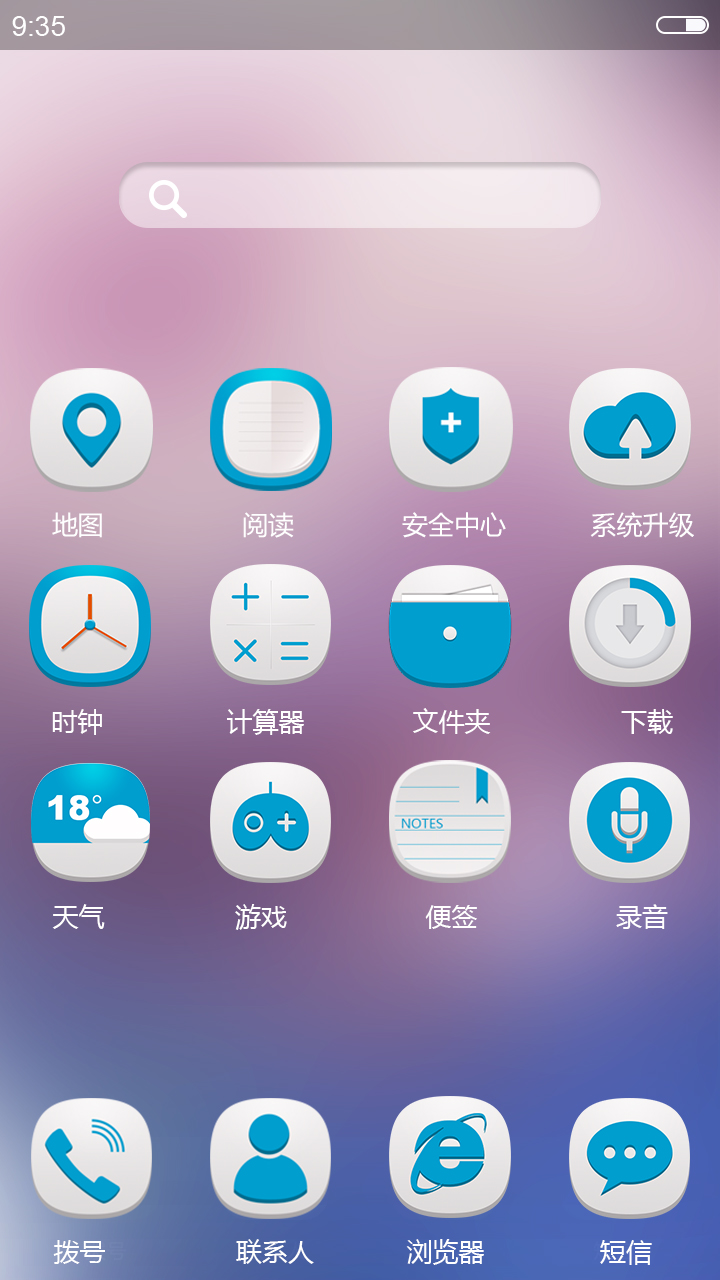Screen dimensions: 720x1280
Task: Open 安全中心 (Security Center)
Action: pos(450,427)
